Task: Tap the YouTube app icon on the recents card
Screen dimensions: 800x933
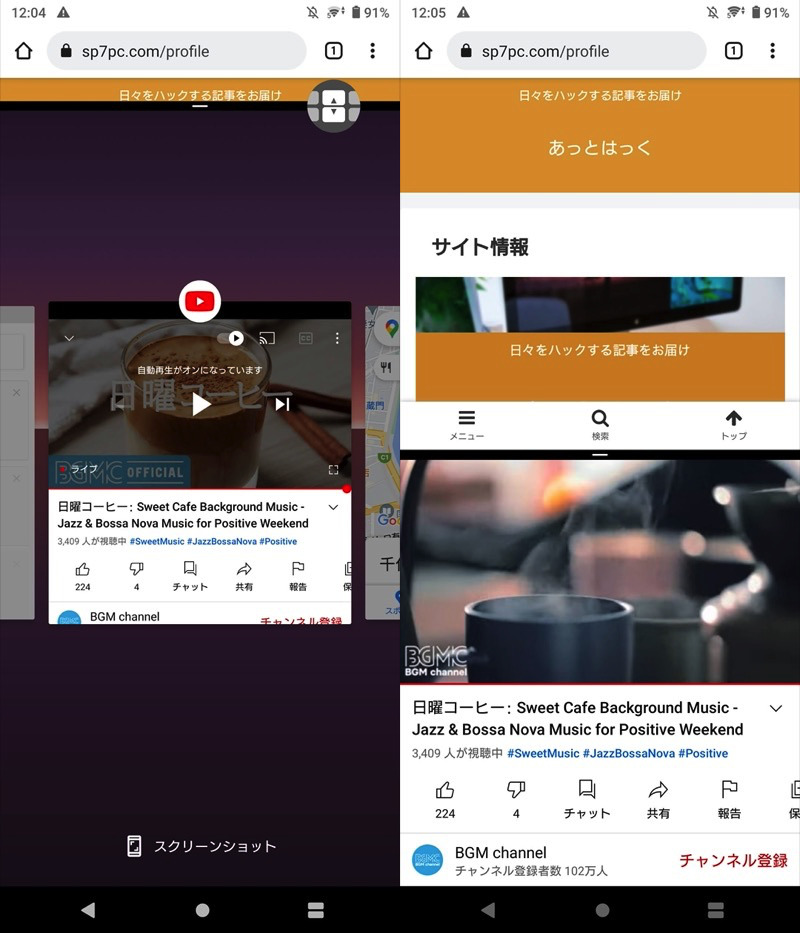Action: click(200, 301)
